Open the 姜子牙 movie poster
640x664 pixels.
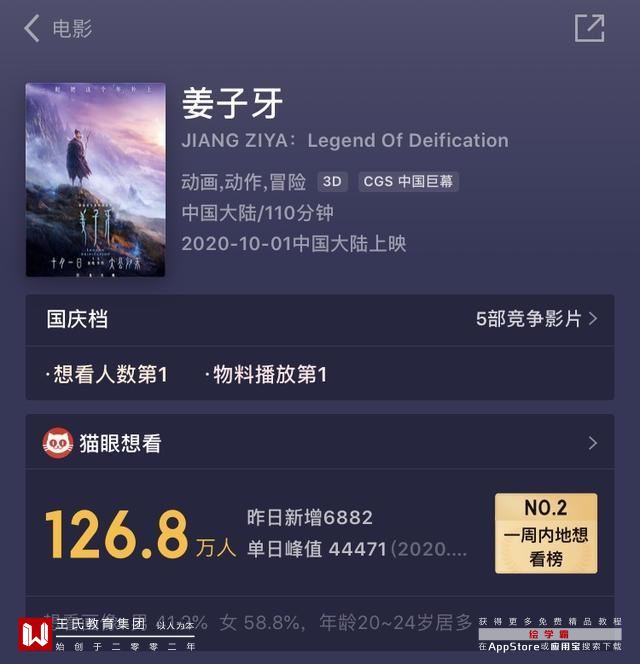tap(96, 180)
